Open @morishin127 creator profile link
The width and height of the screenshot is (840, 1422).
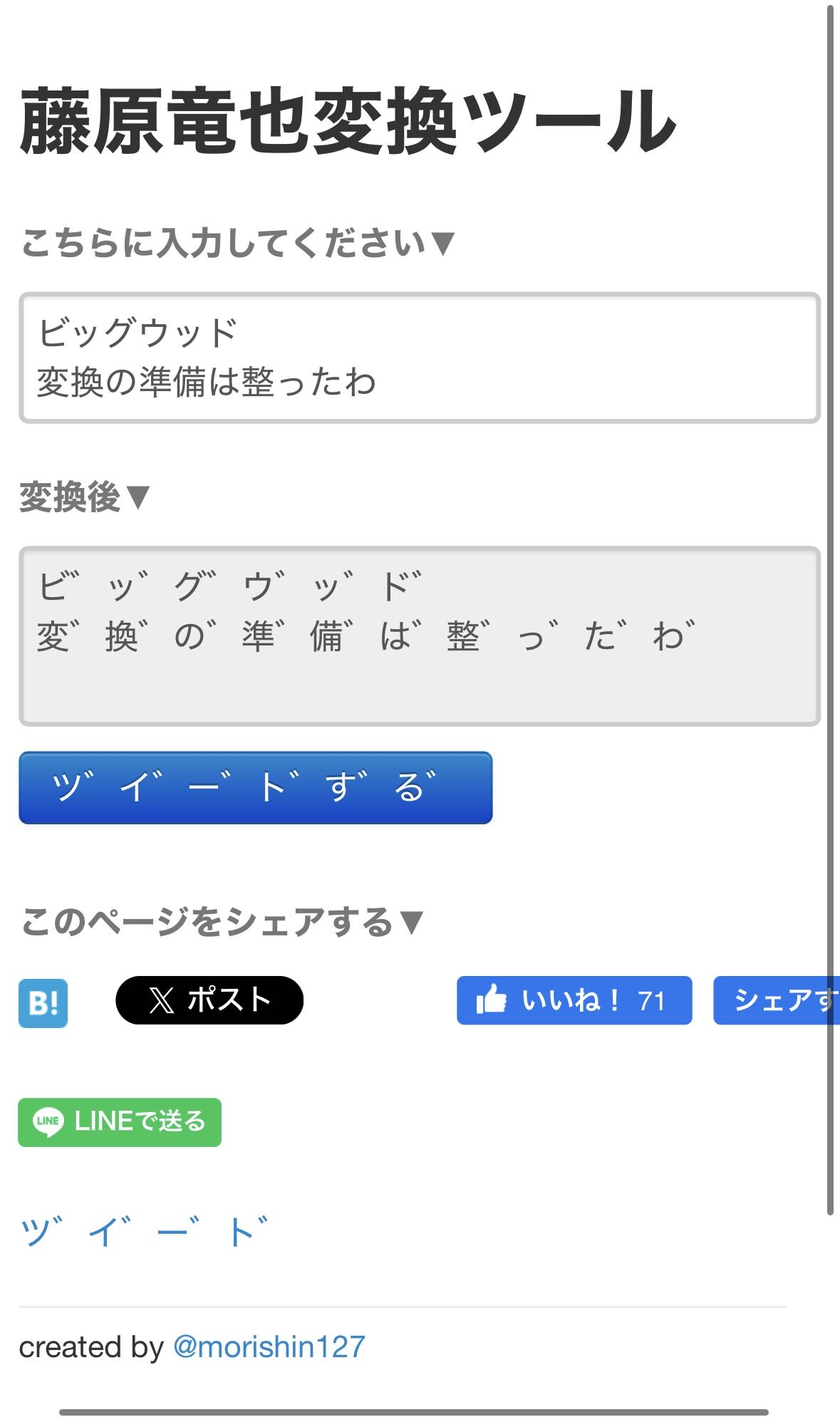(269, 1346)
